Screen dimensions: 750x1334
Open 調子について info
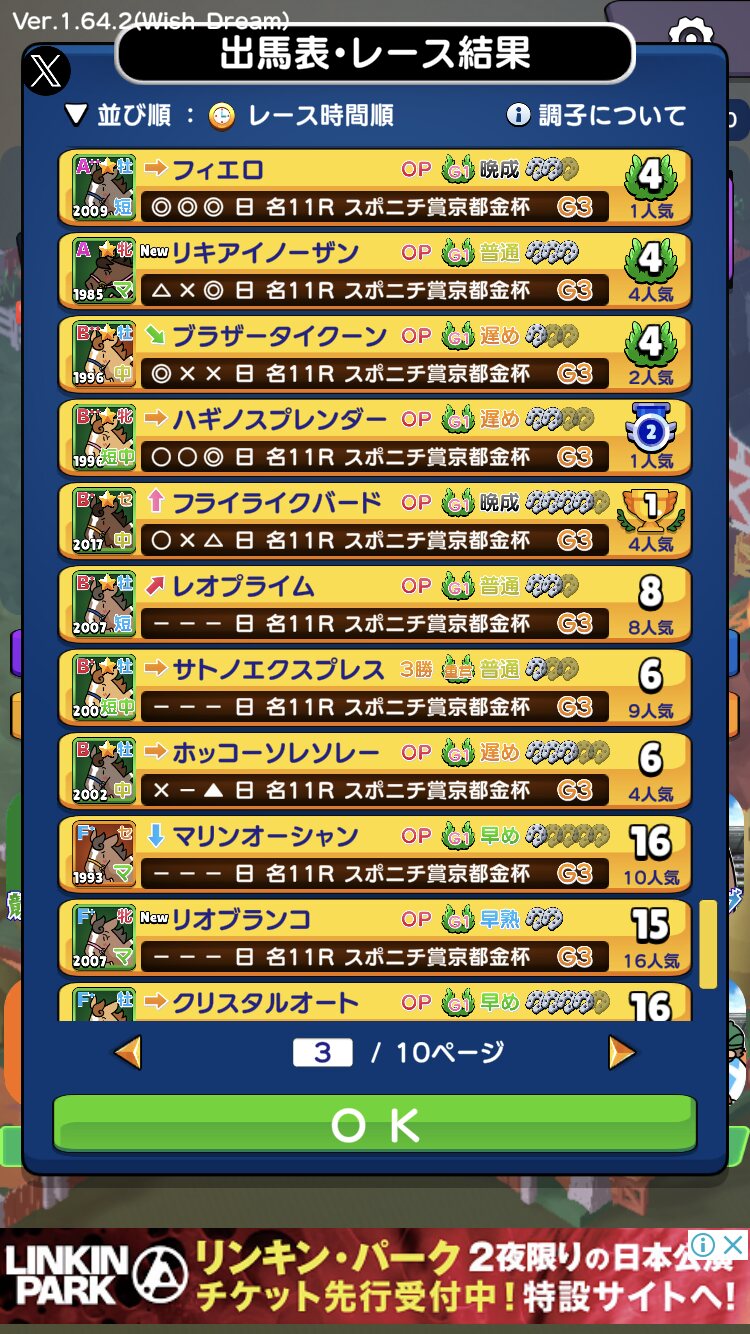[x=597, y=115]
